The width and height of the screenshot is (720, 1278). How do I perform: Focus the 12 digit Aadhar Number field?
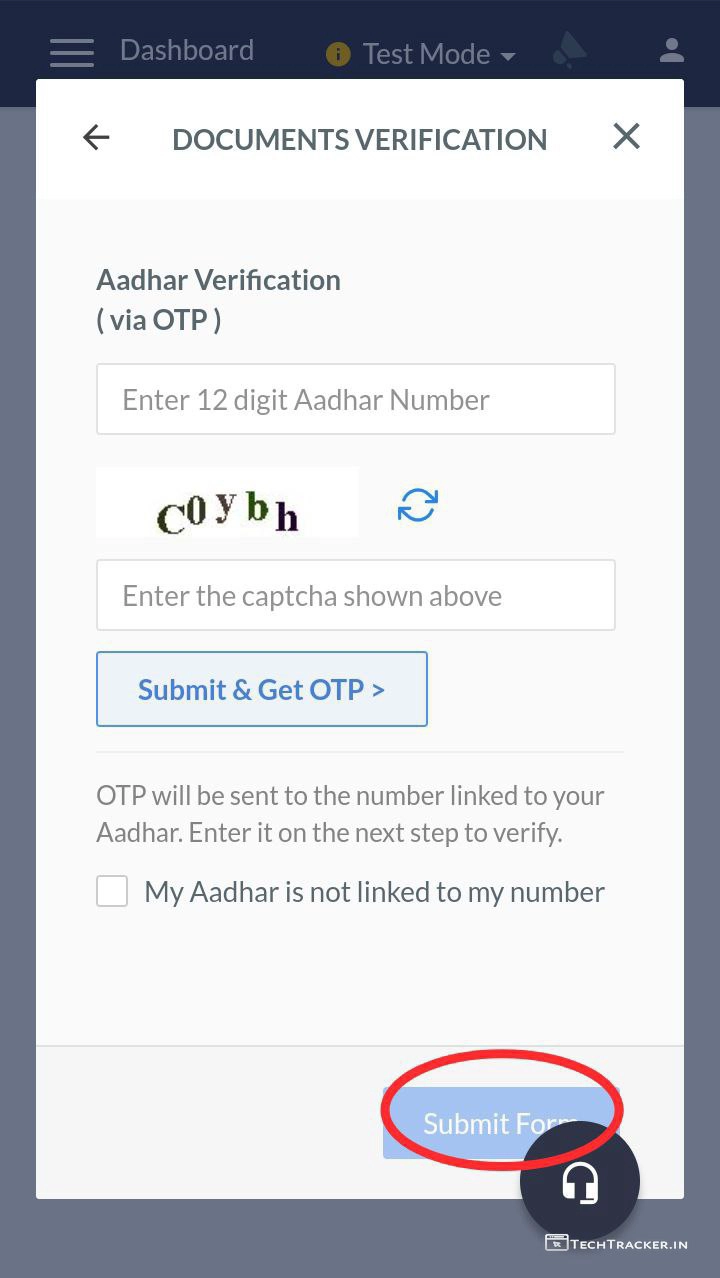tap(355, 399)
